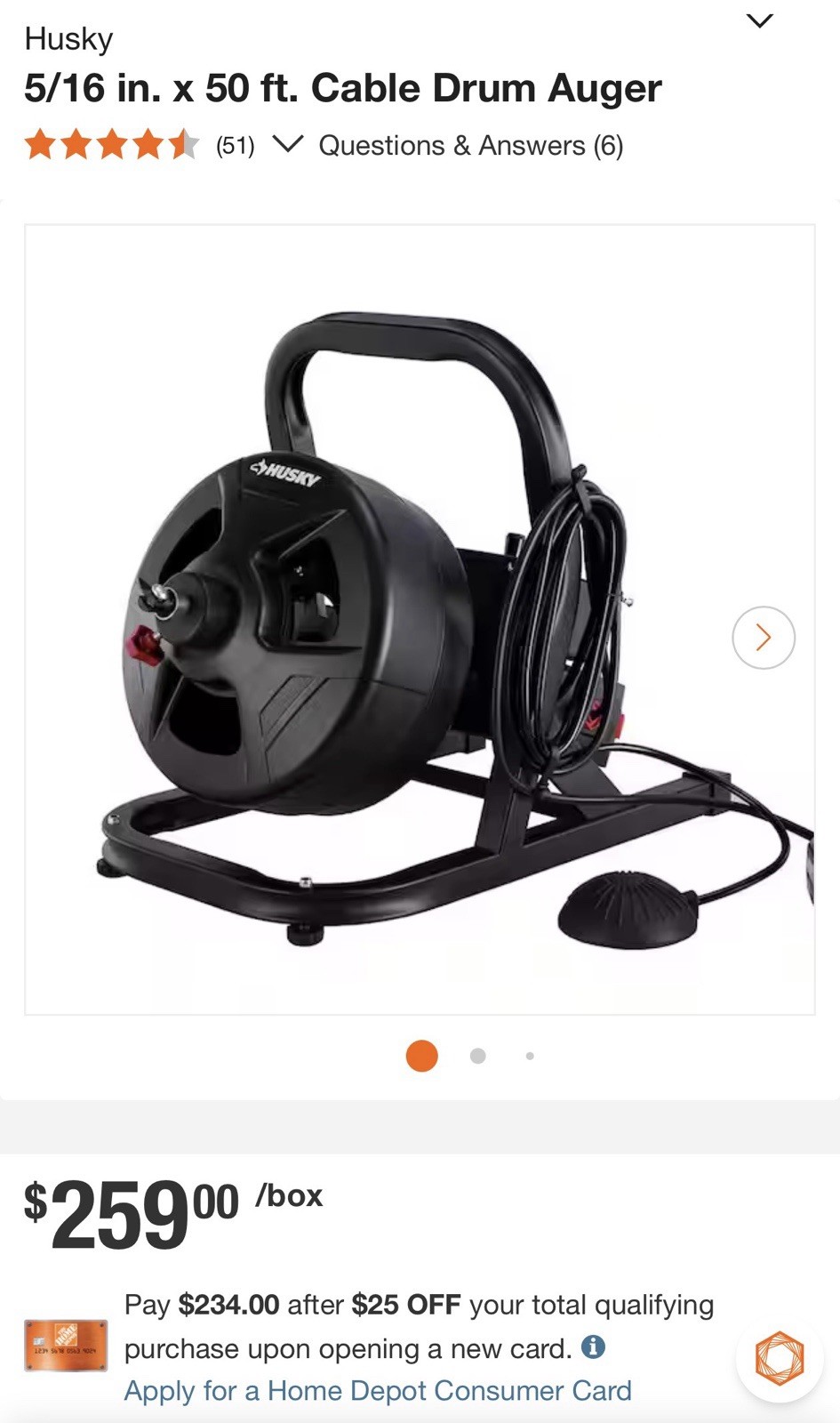Open the Husky brand link
Image resolution: width=840 pixels, height=1423 pixels.
[68, 38]
